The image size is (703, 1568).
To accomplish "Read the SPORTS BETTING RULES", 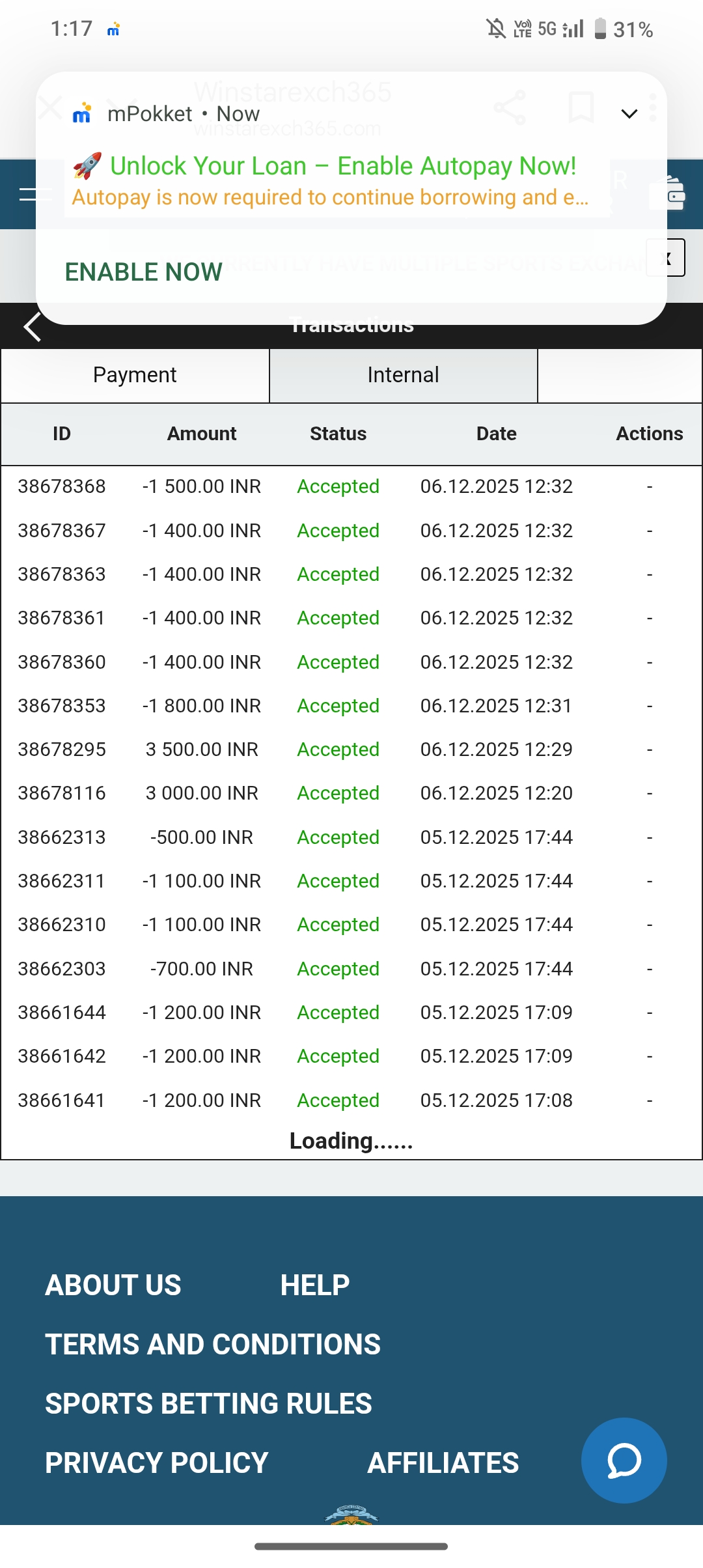I will (208, 1404).
